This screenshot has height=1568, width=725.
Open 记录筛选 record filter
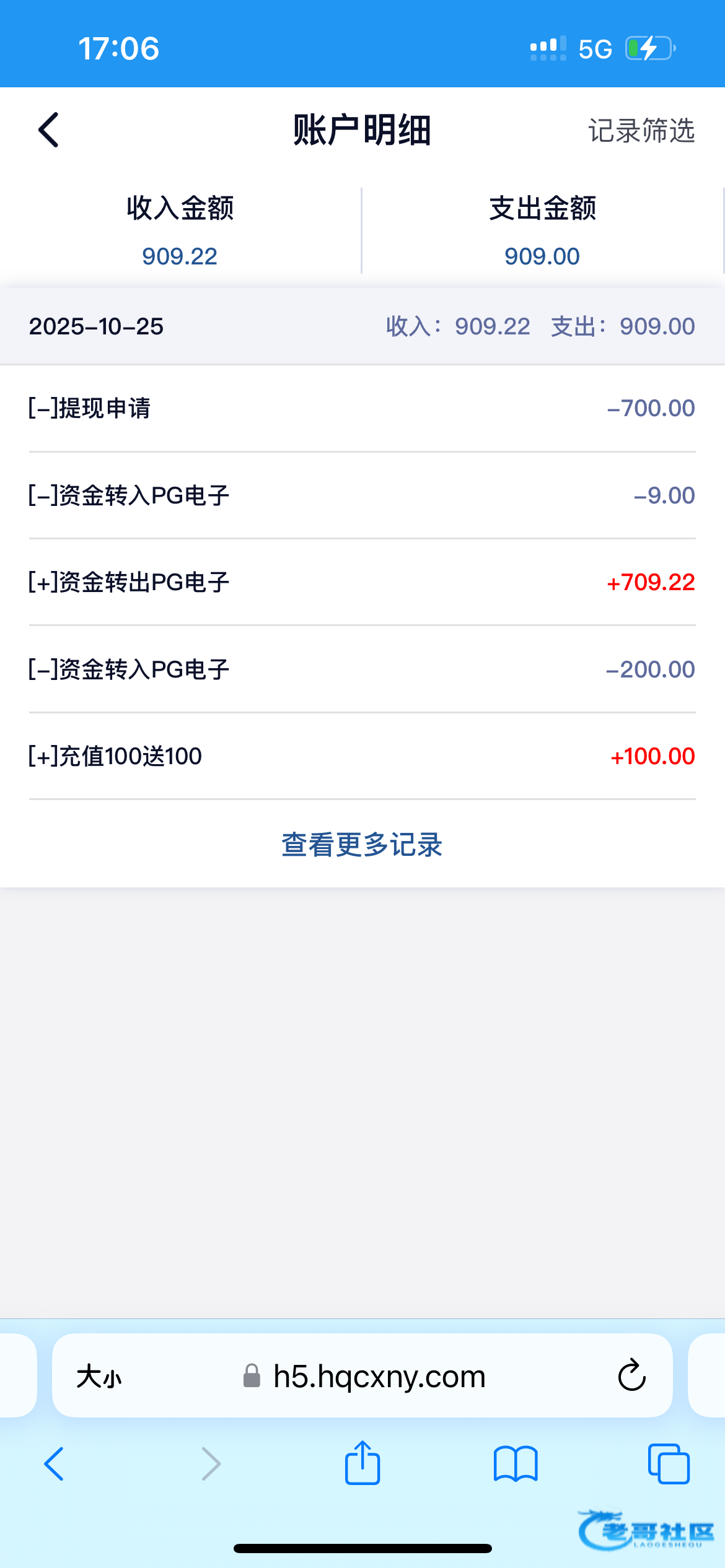tap(641, 131)
